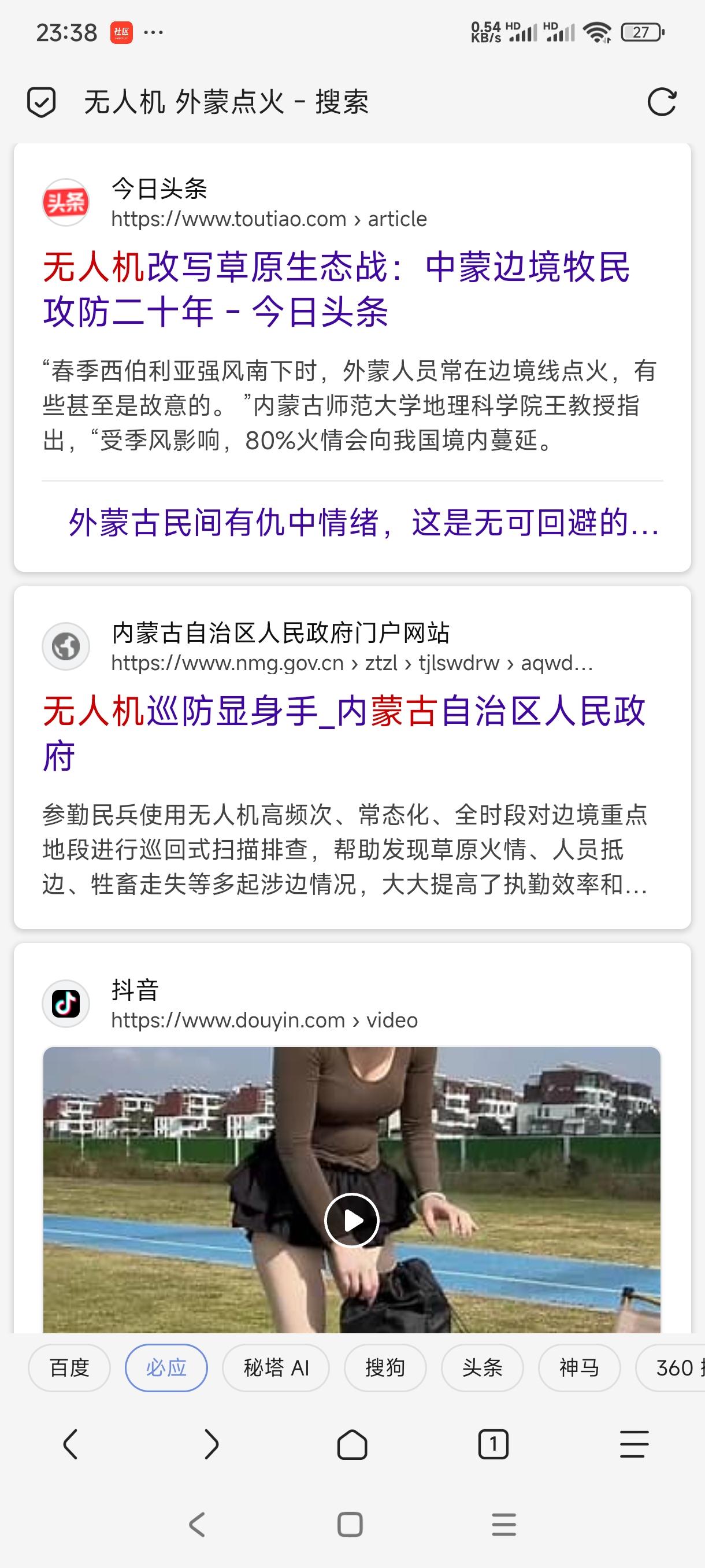Go back to the previous page in browser
The image size is (705, 1568).
click(x=70, y=1444)
